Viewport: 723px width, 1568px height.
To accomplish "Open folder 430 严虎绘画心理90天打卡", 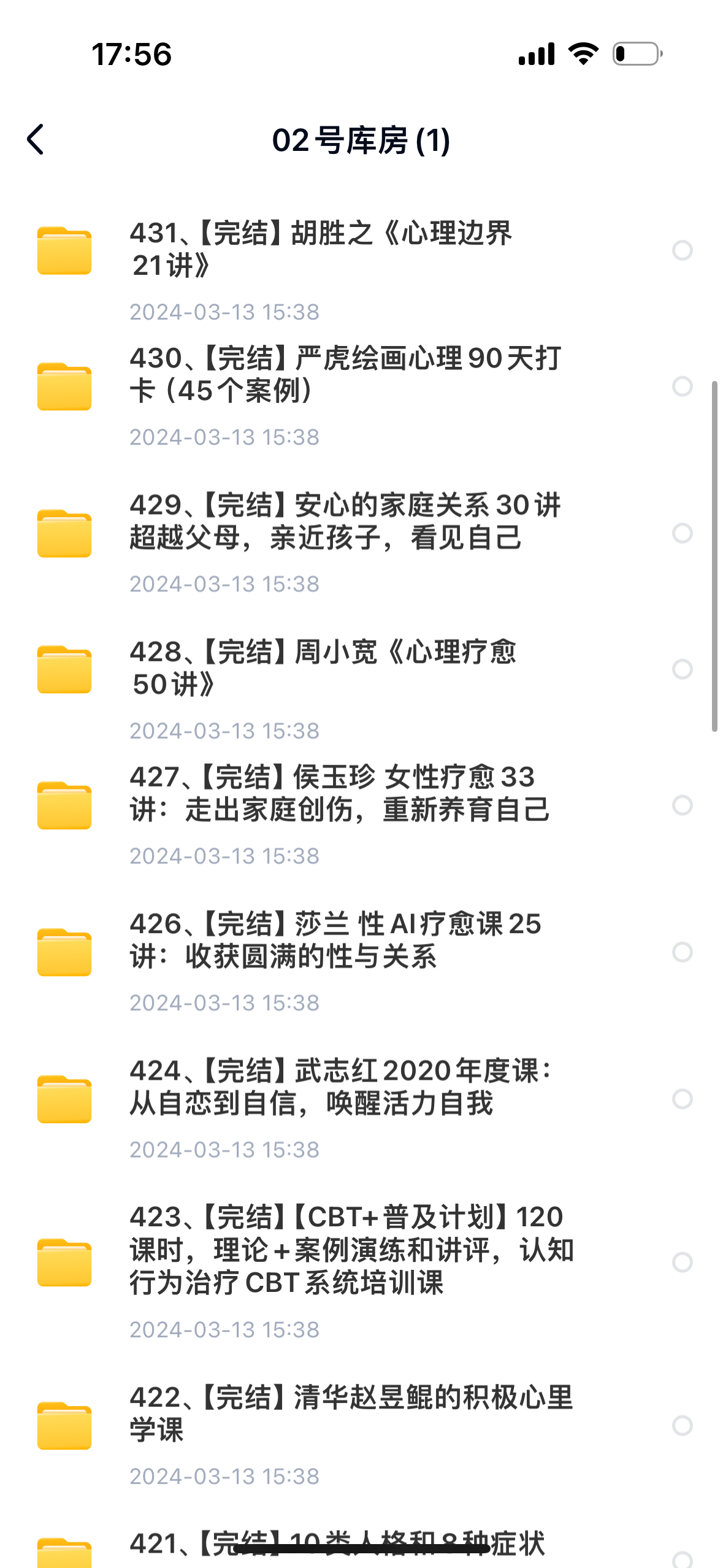I will point(345,375).
